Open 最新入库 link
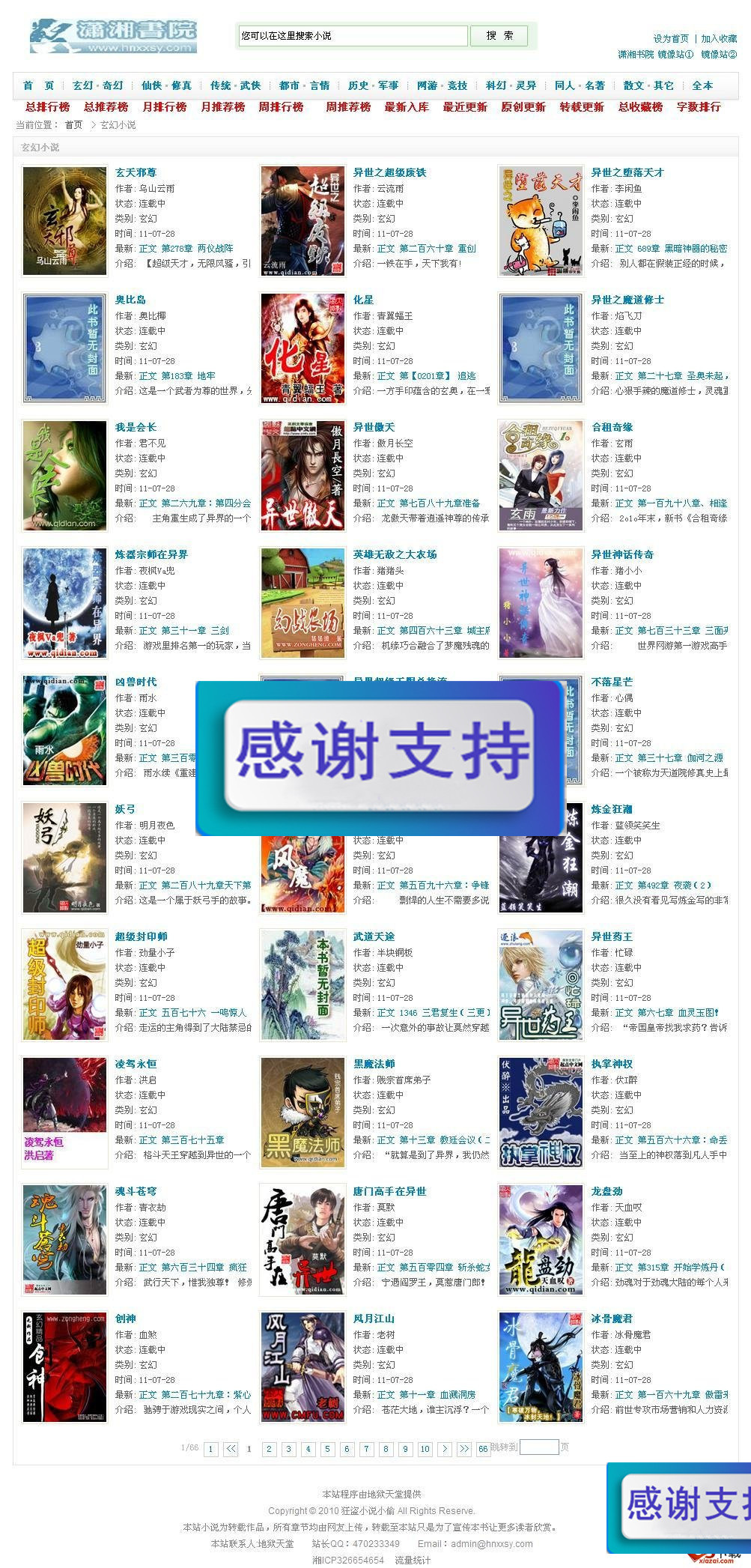 (x=407, y=107)
